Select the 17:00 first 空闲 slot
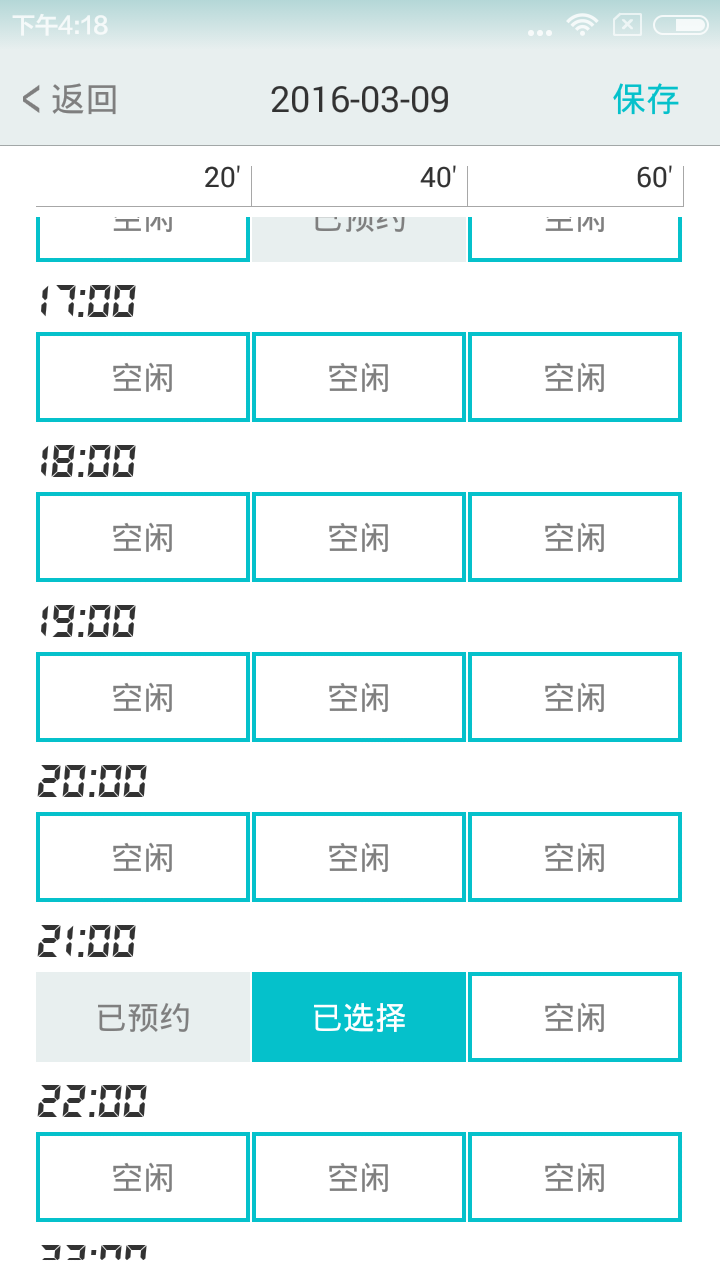This screenshot has height=1280, width=720. pyautogui.click(x=142, y=376)
